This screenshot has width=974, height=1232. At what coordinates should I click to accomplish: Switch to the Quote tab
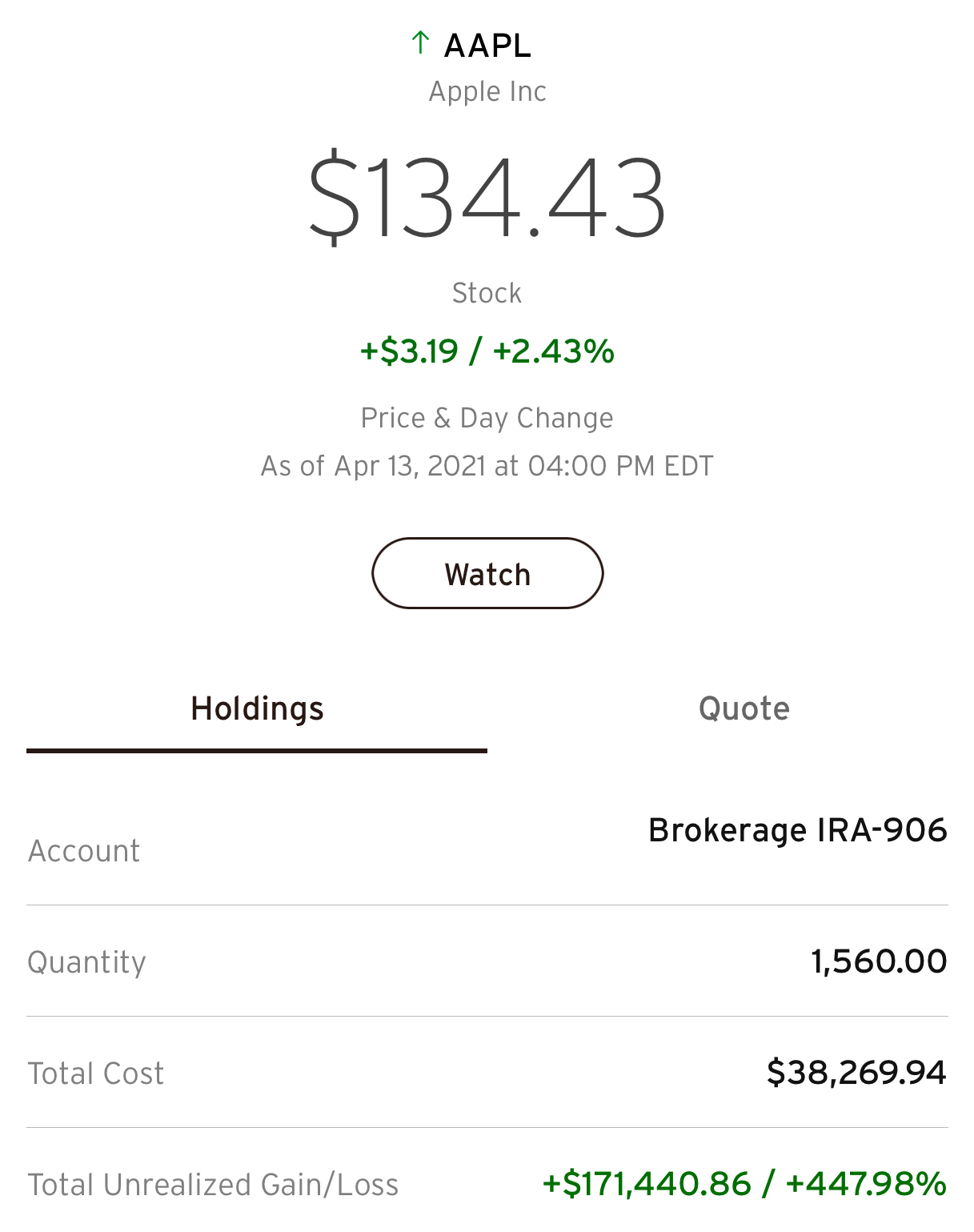point(744,709)
